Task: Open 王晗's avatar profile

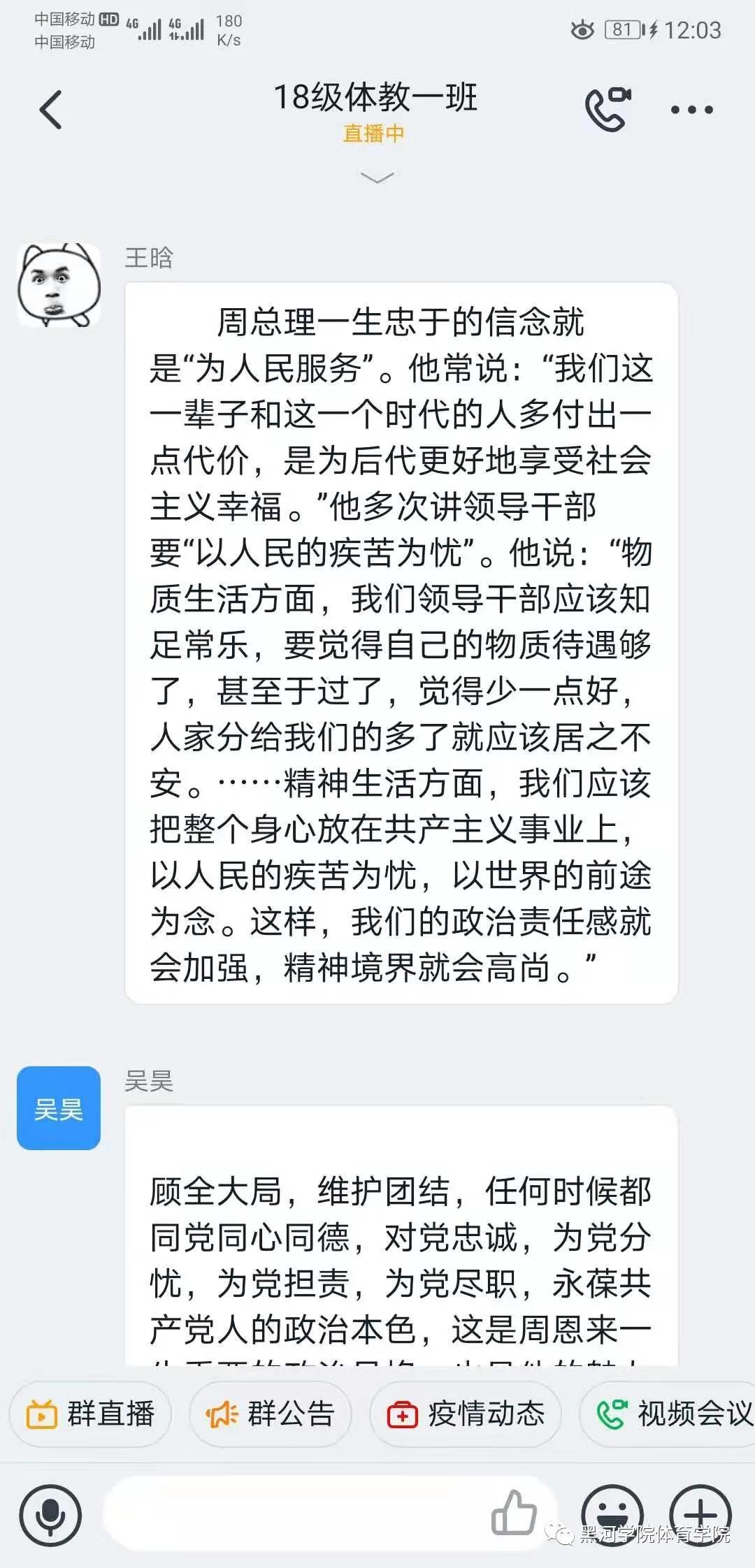Action: pos(59,285)
